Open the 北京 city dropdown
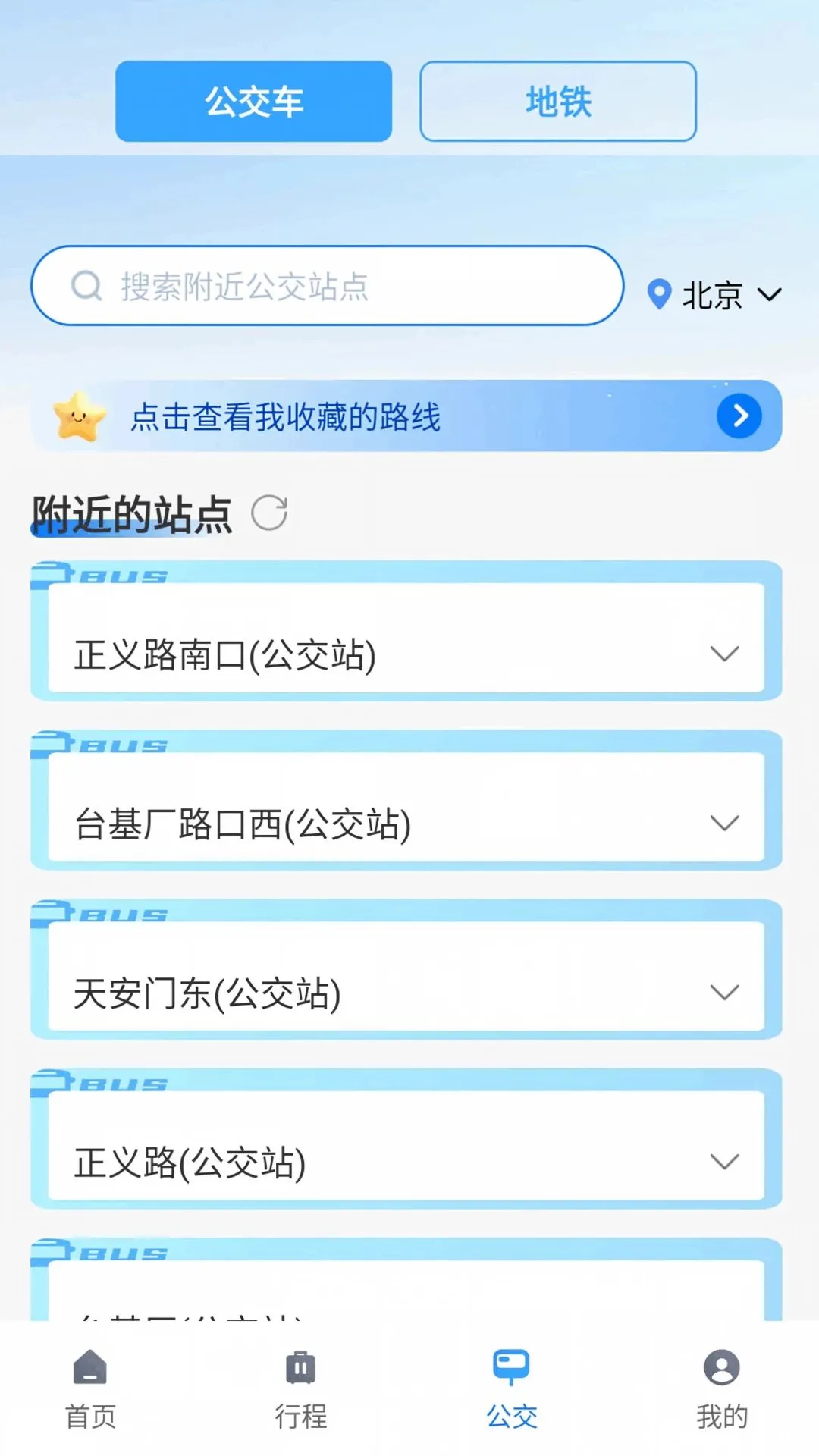819x1456 pixels. point(714,295)
